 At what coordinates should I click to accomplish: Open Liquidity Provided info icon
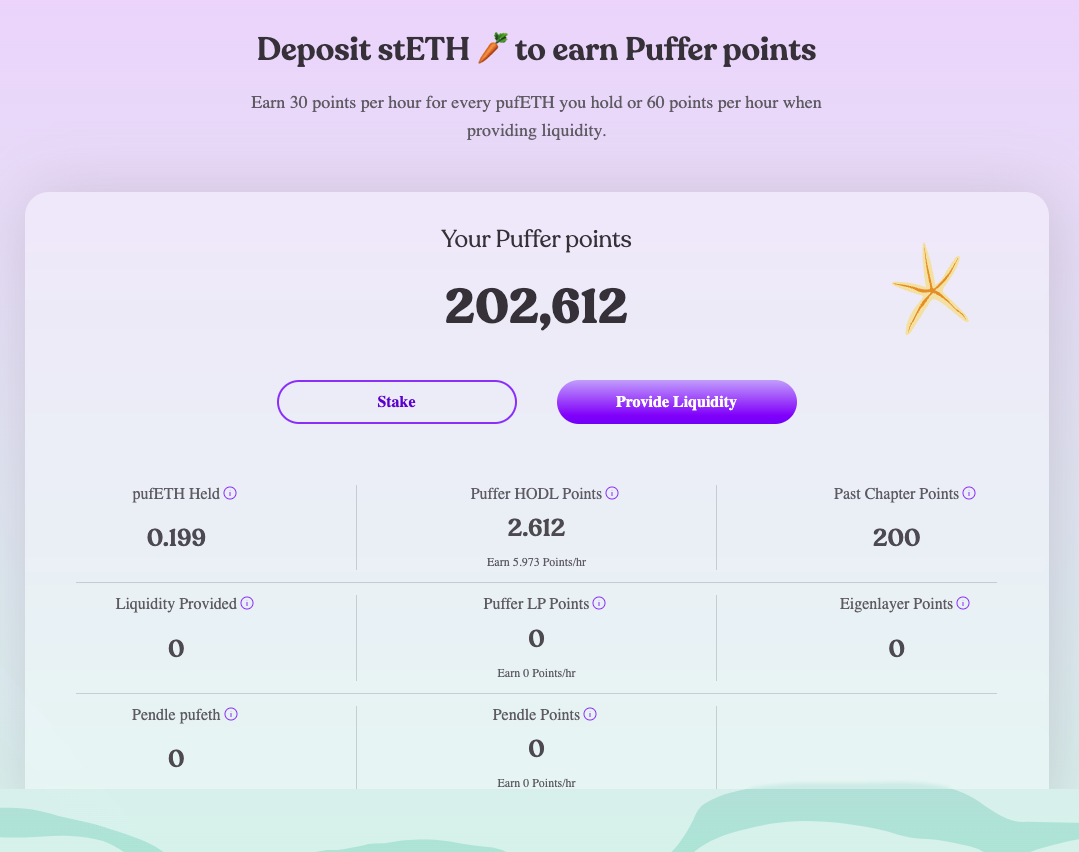pos(247,603)
